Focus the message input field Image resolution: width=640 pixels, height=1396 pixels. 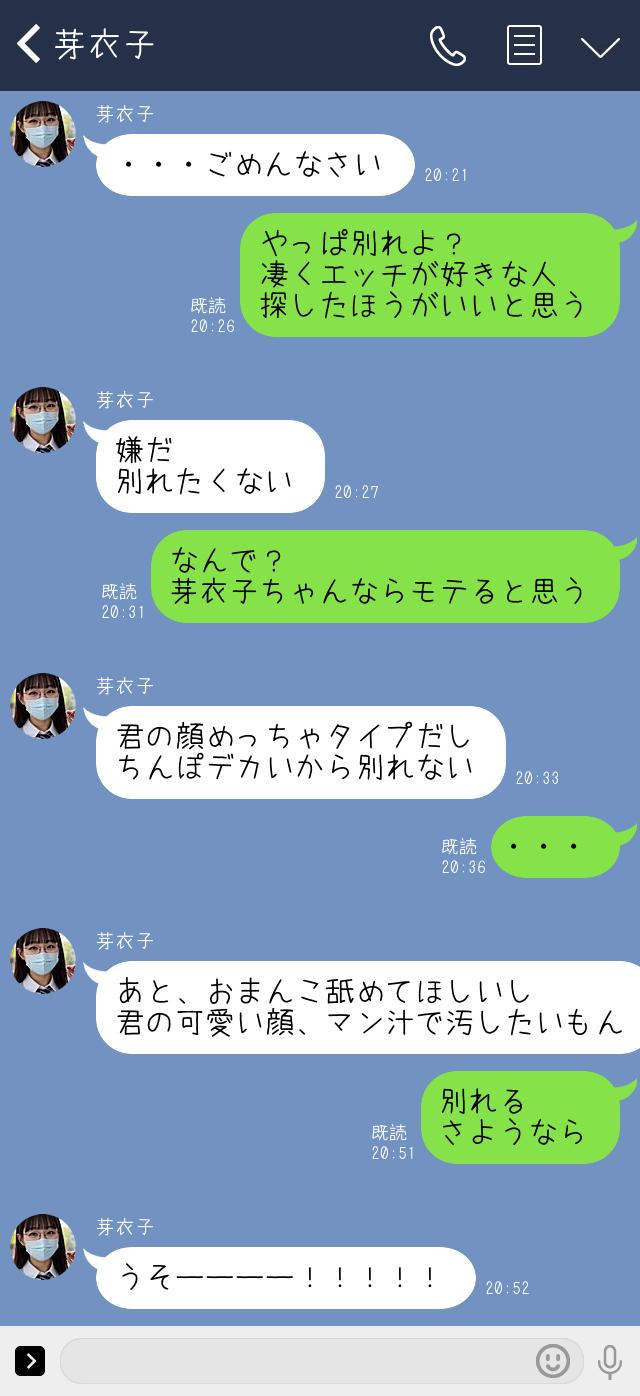tap(295, 1361)
